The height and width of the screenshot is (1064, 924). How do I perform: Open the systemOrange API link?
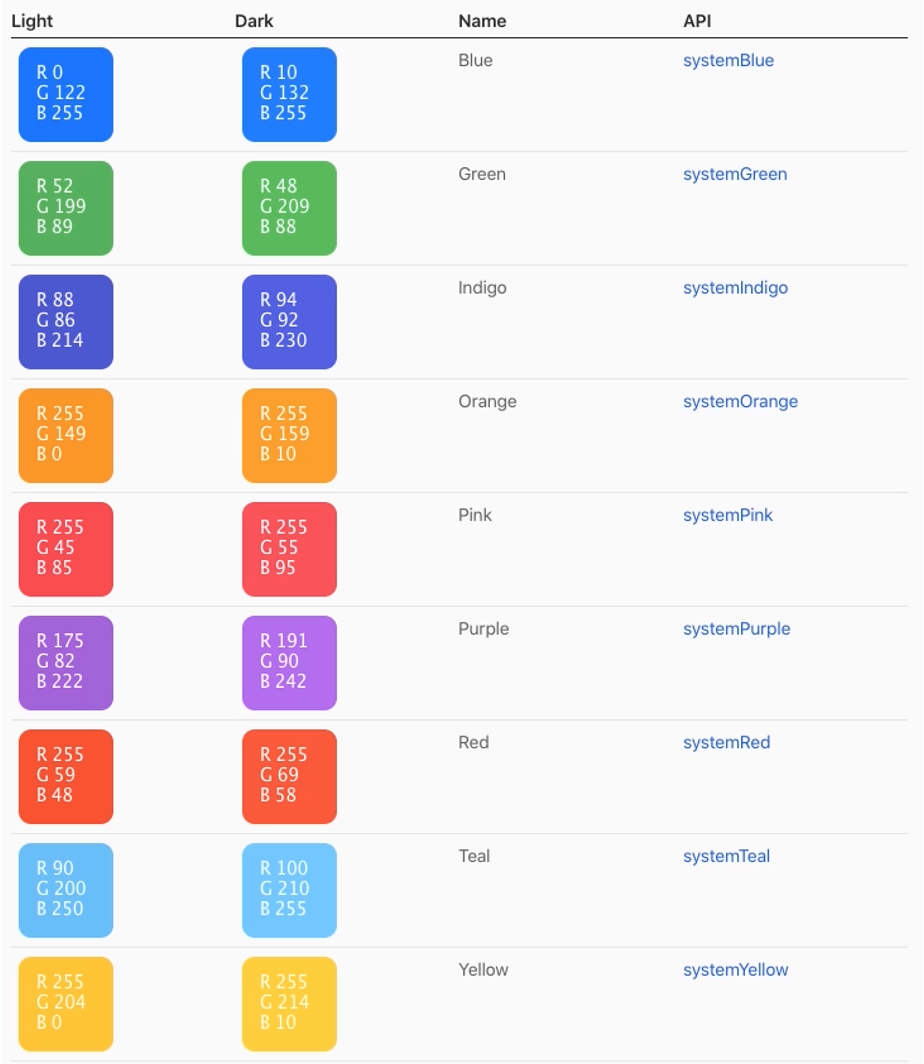point(740,402)
